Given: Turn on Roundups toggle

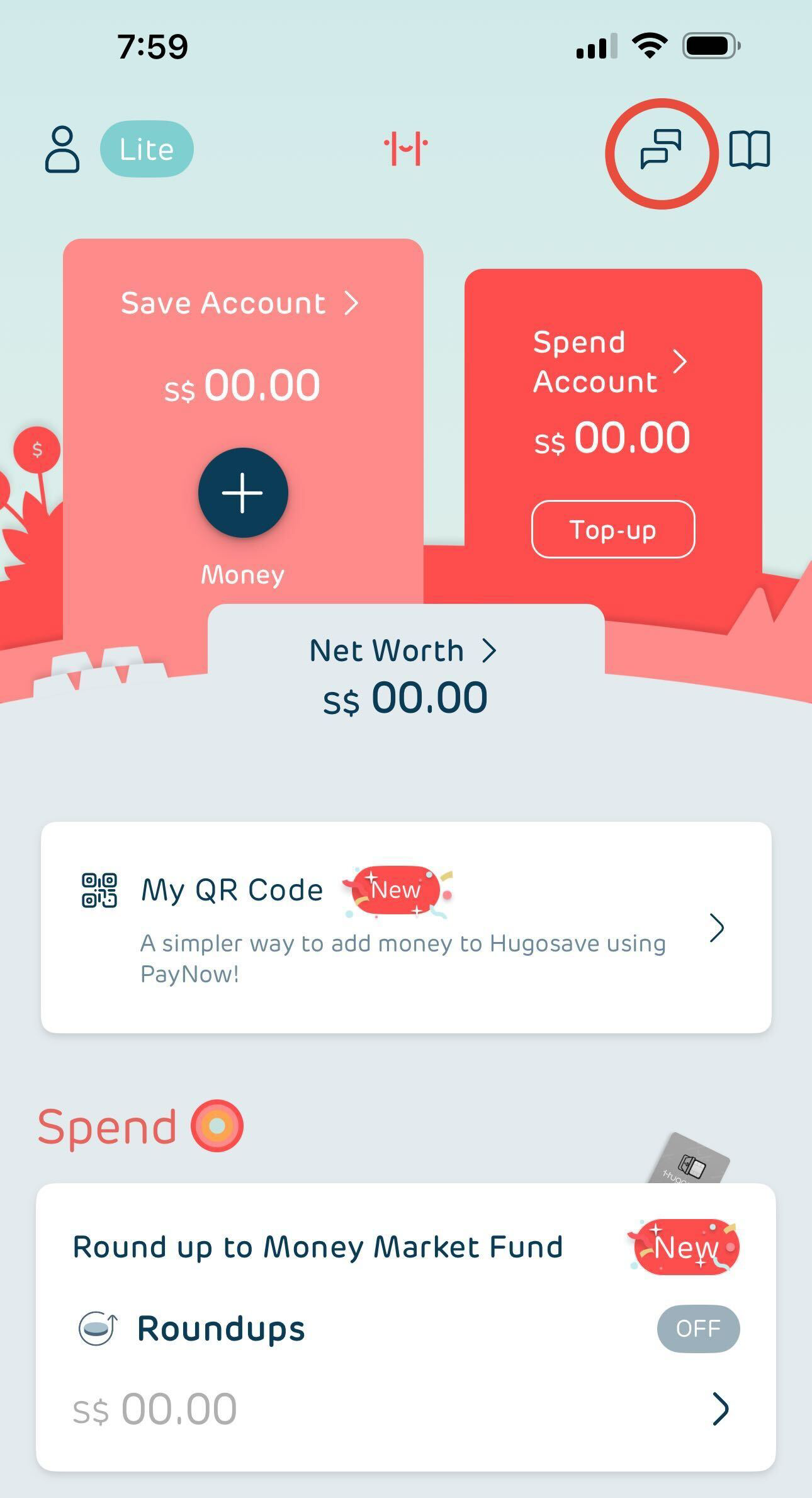Looking at the screenshot, I should (698, 1329).
